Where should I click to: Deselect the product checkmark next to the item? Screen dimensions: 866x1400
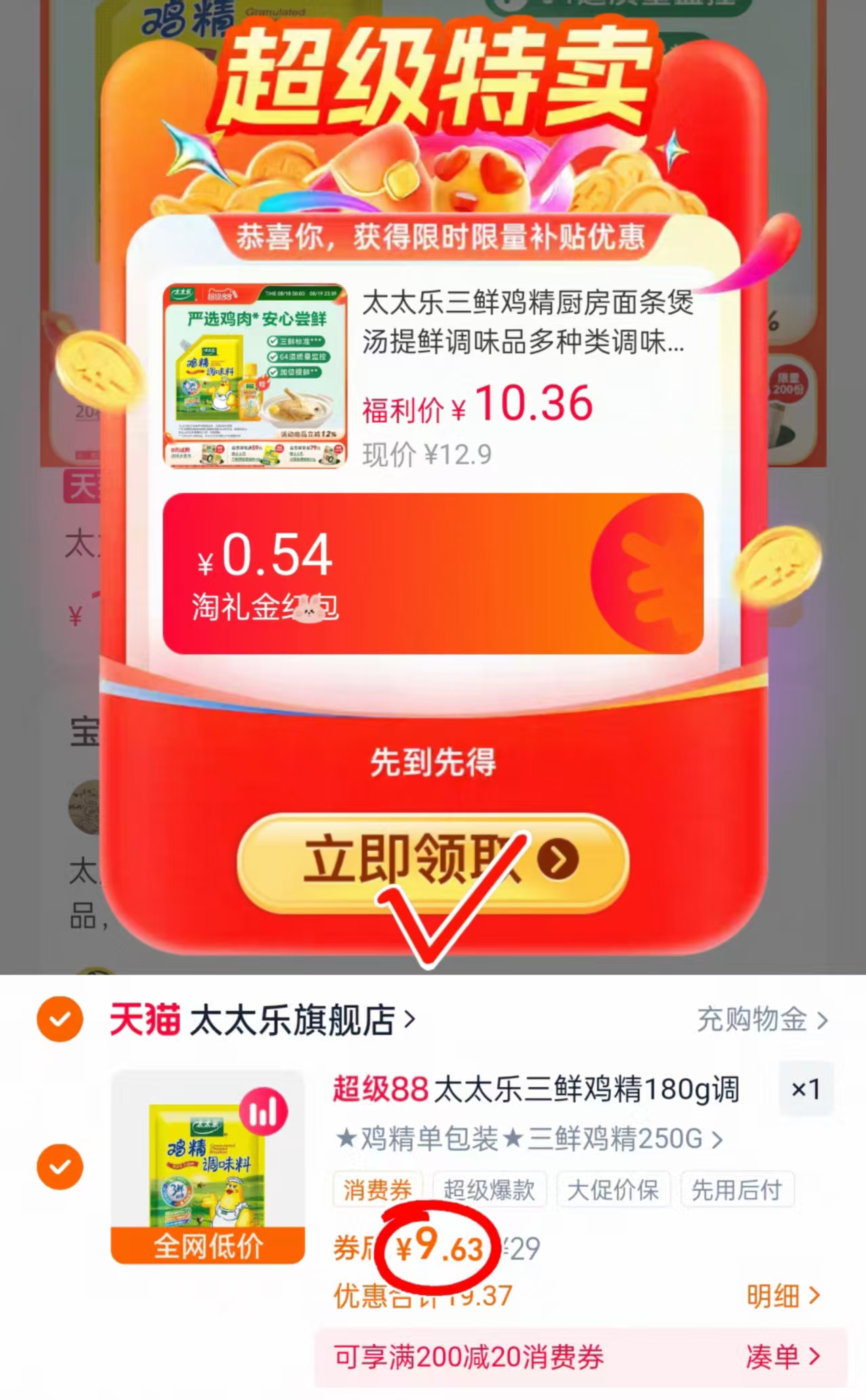[60, 1167]
